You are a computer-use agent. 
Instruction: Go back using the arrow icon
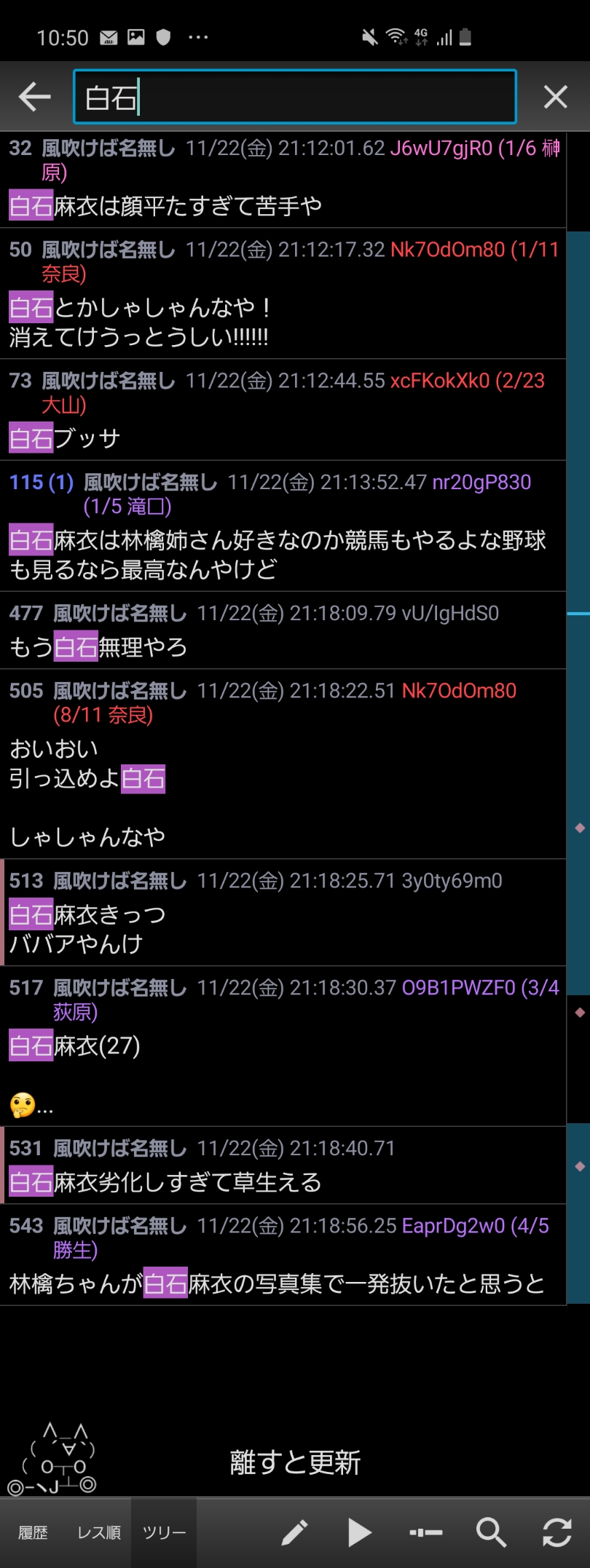click(x=34, y=96)
